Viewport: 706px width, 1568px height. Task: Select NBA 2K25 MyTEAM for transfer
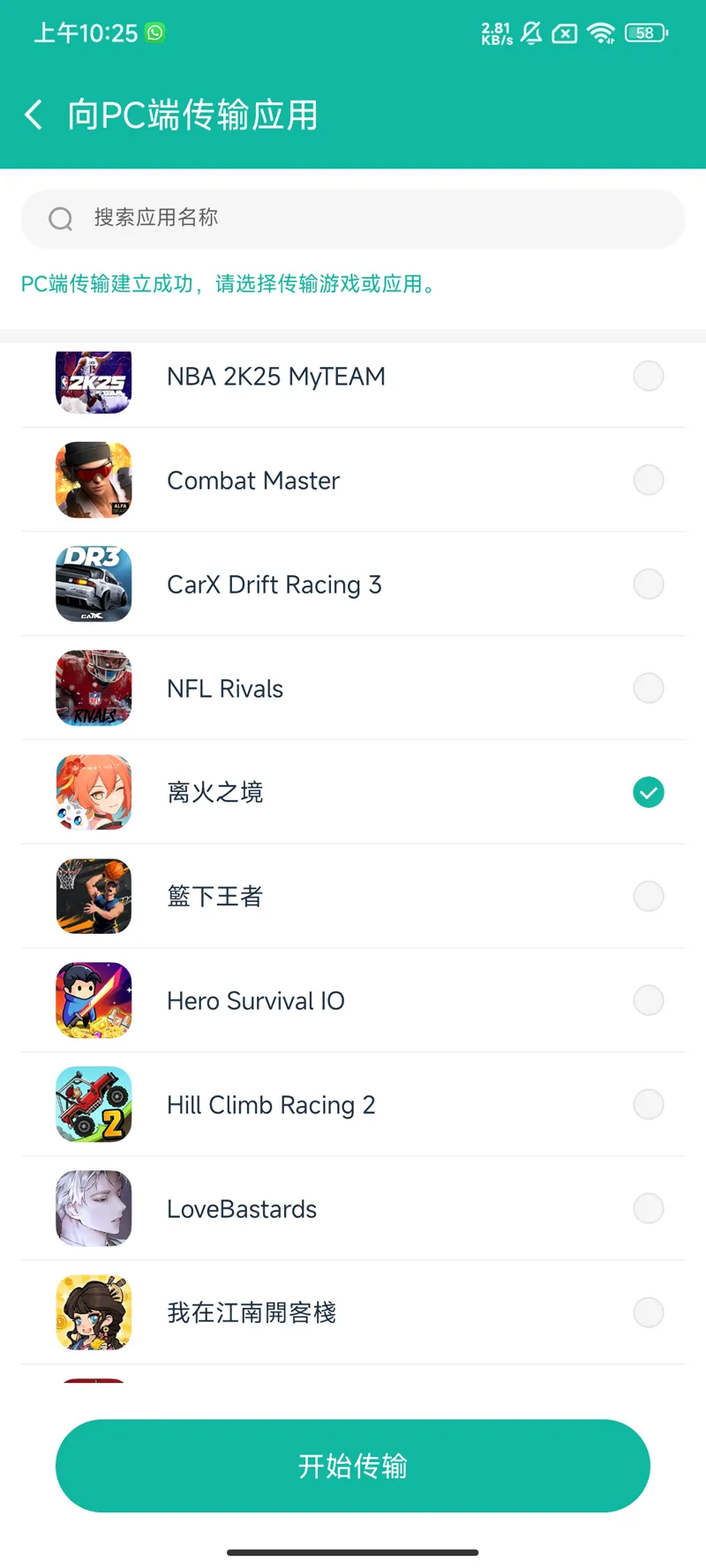[x=648, y=377]
